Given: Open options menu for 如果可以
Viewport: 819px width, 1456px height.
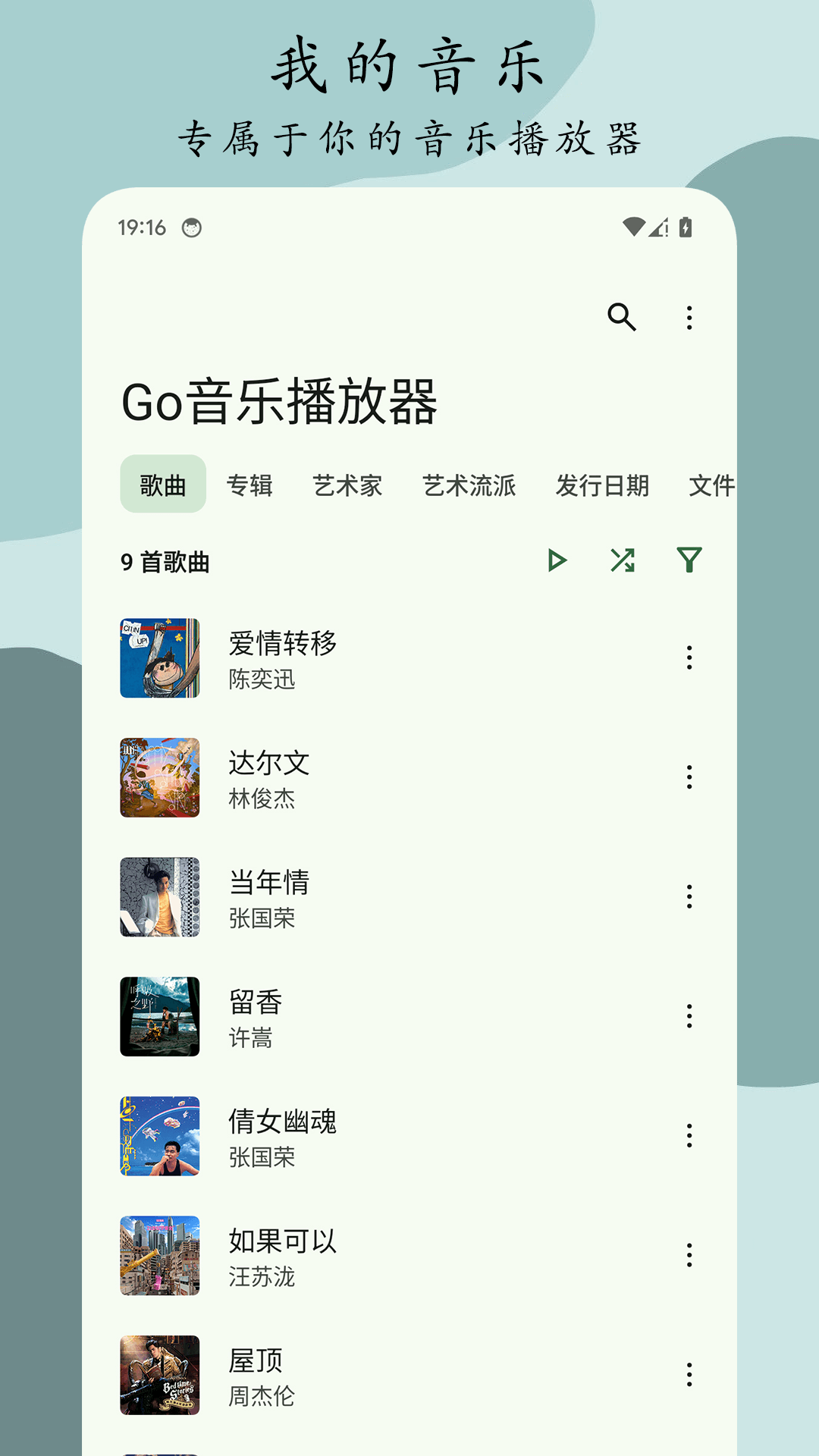Looking at the screenshot, I should click(x=689, y=1255).
